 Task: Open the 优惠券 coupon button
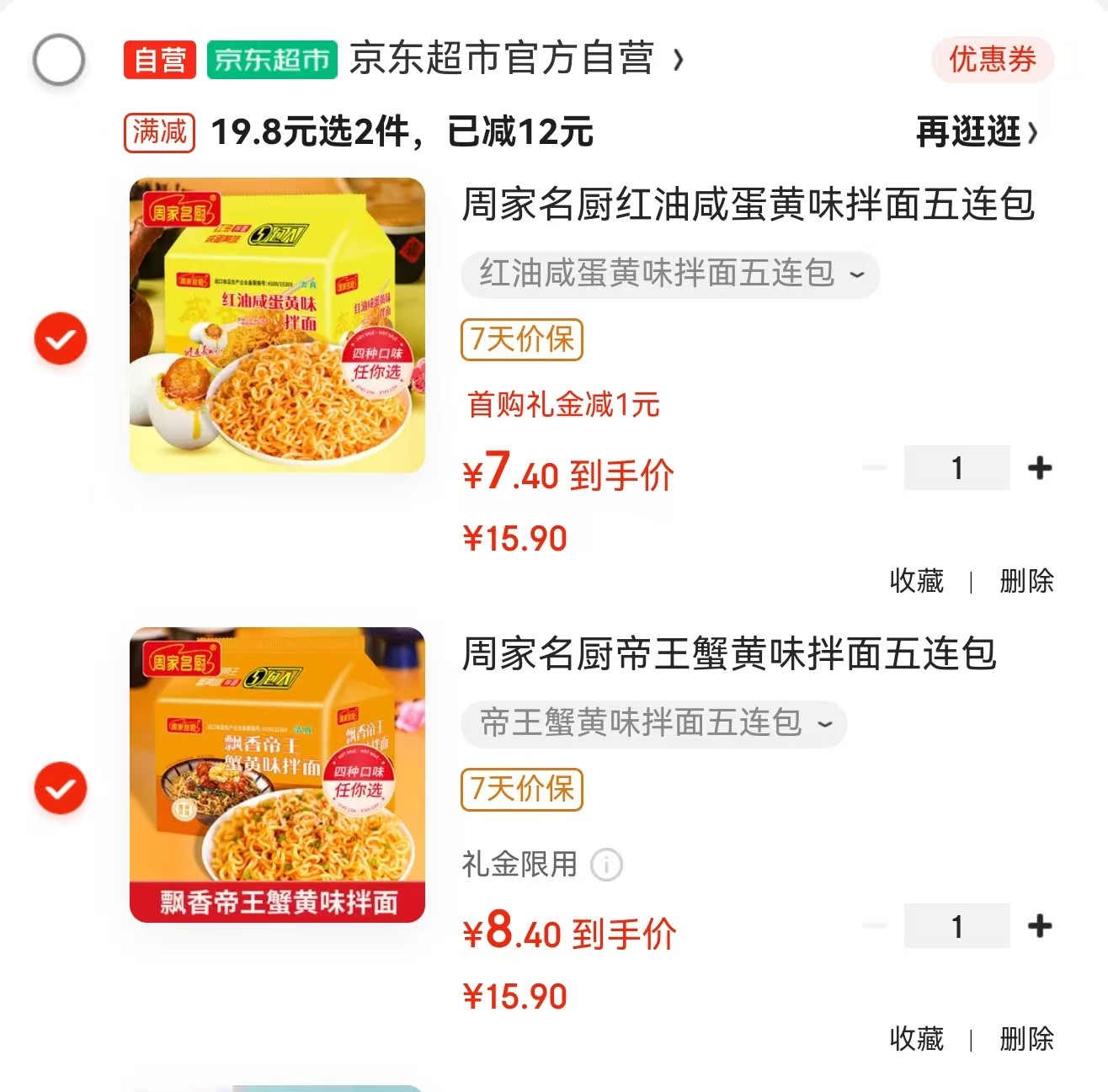click(x=992, y=60)
